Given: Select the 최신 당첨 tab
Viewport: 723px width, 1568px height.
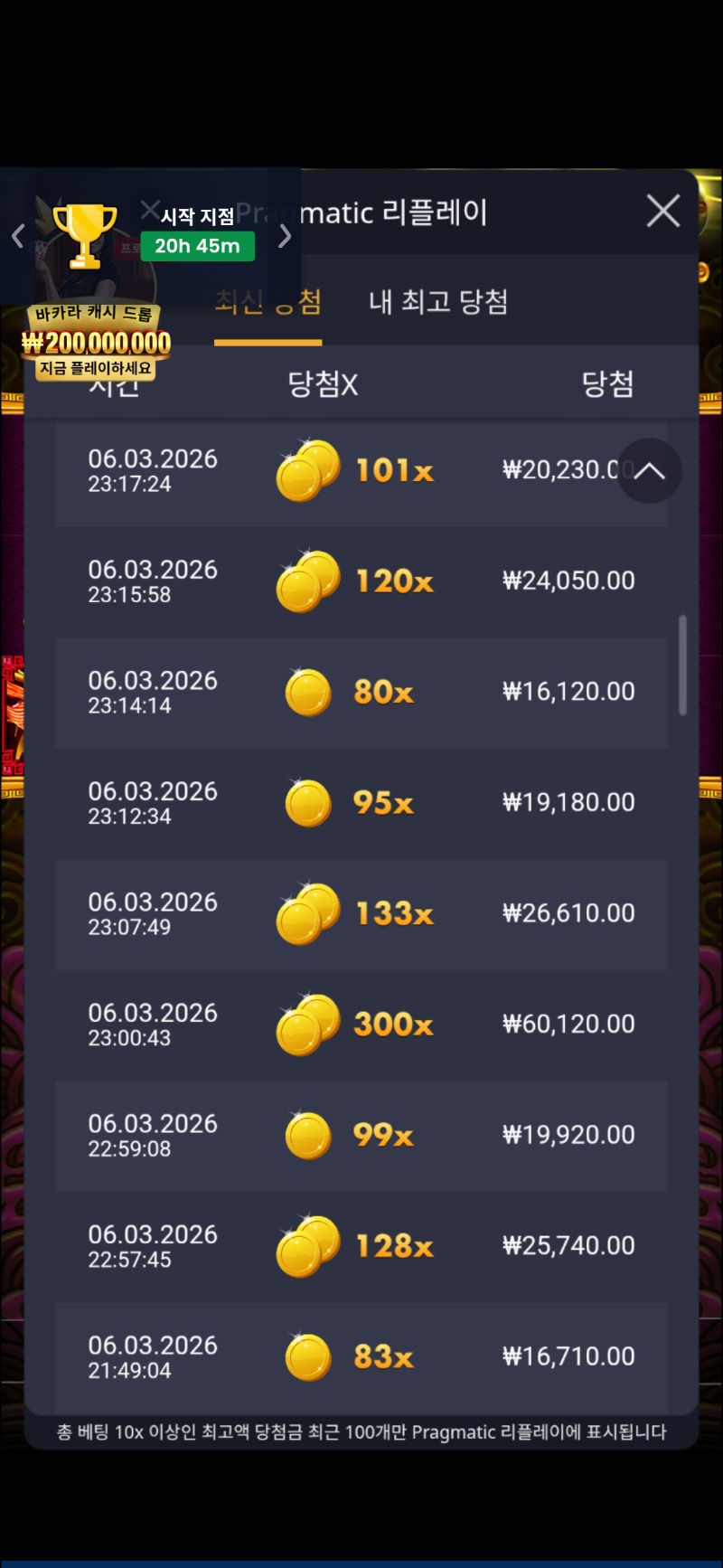Looking at the screenshot, I should 268,305.
